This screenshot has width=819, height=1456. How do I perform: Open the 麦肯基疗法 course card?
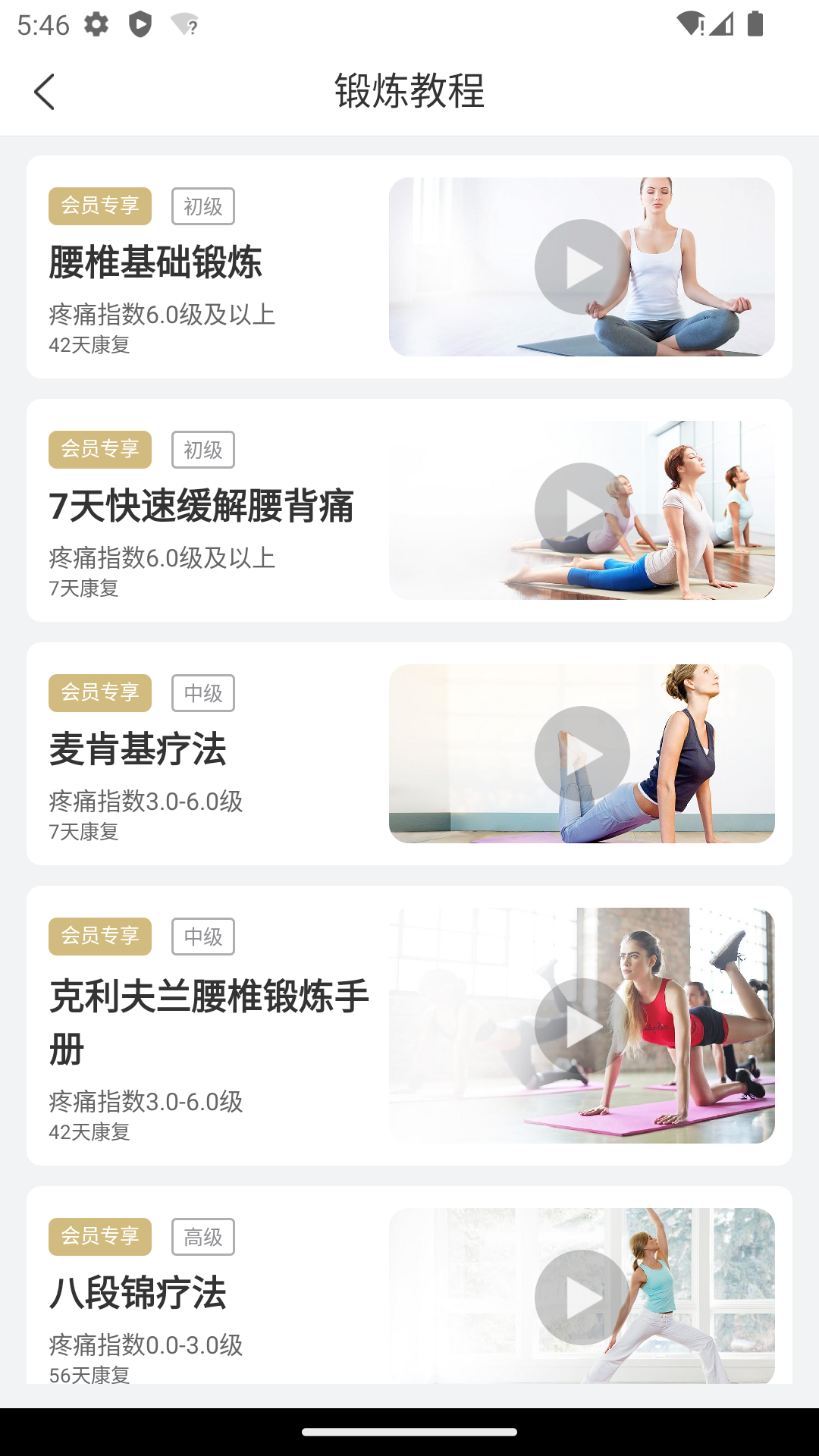[x=409, y=754]
